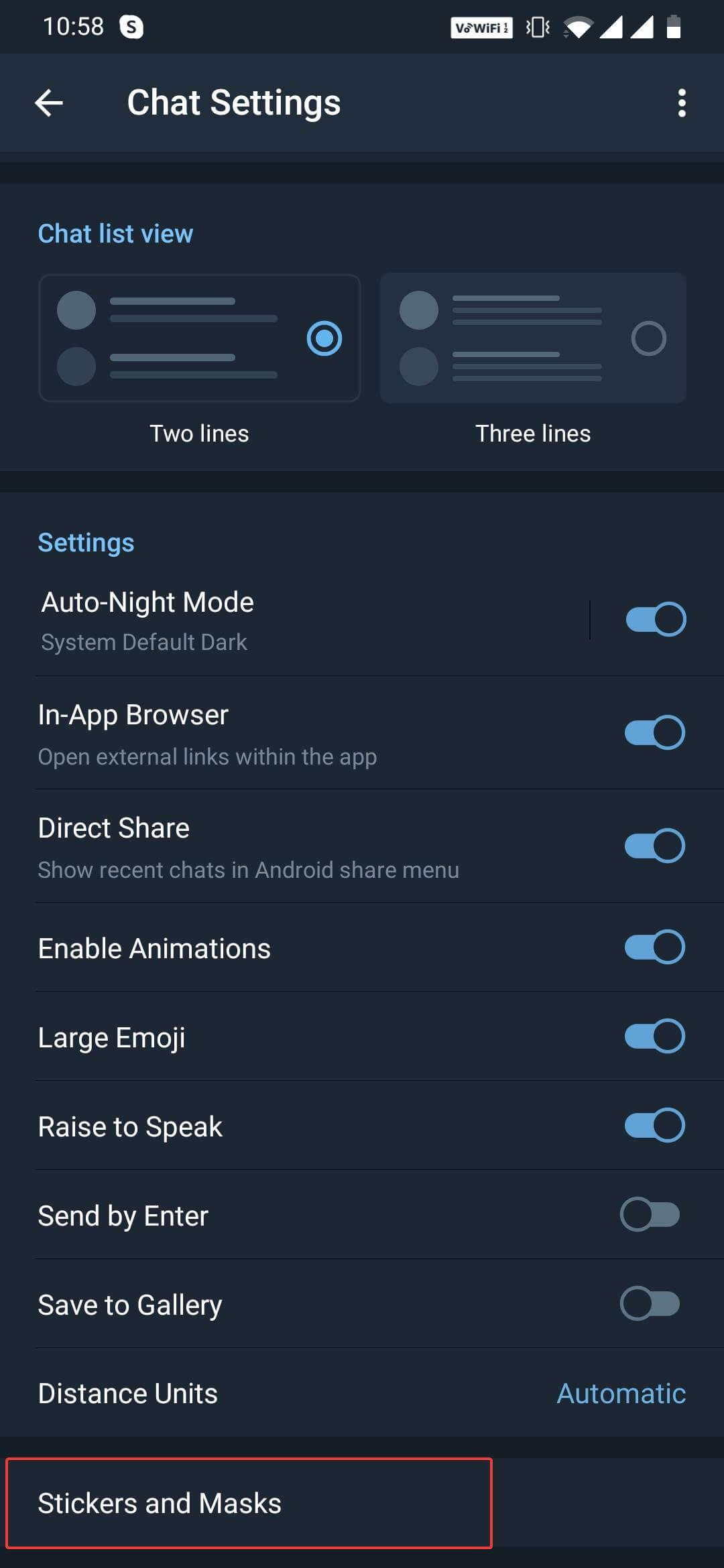Change Distance Units from Automatic
Screen dimensions: 724x1568
tap(620, 1394)
